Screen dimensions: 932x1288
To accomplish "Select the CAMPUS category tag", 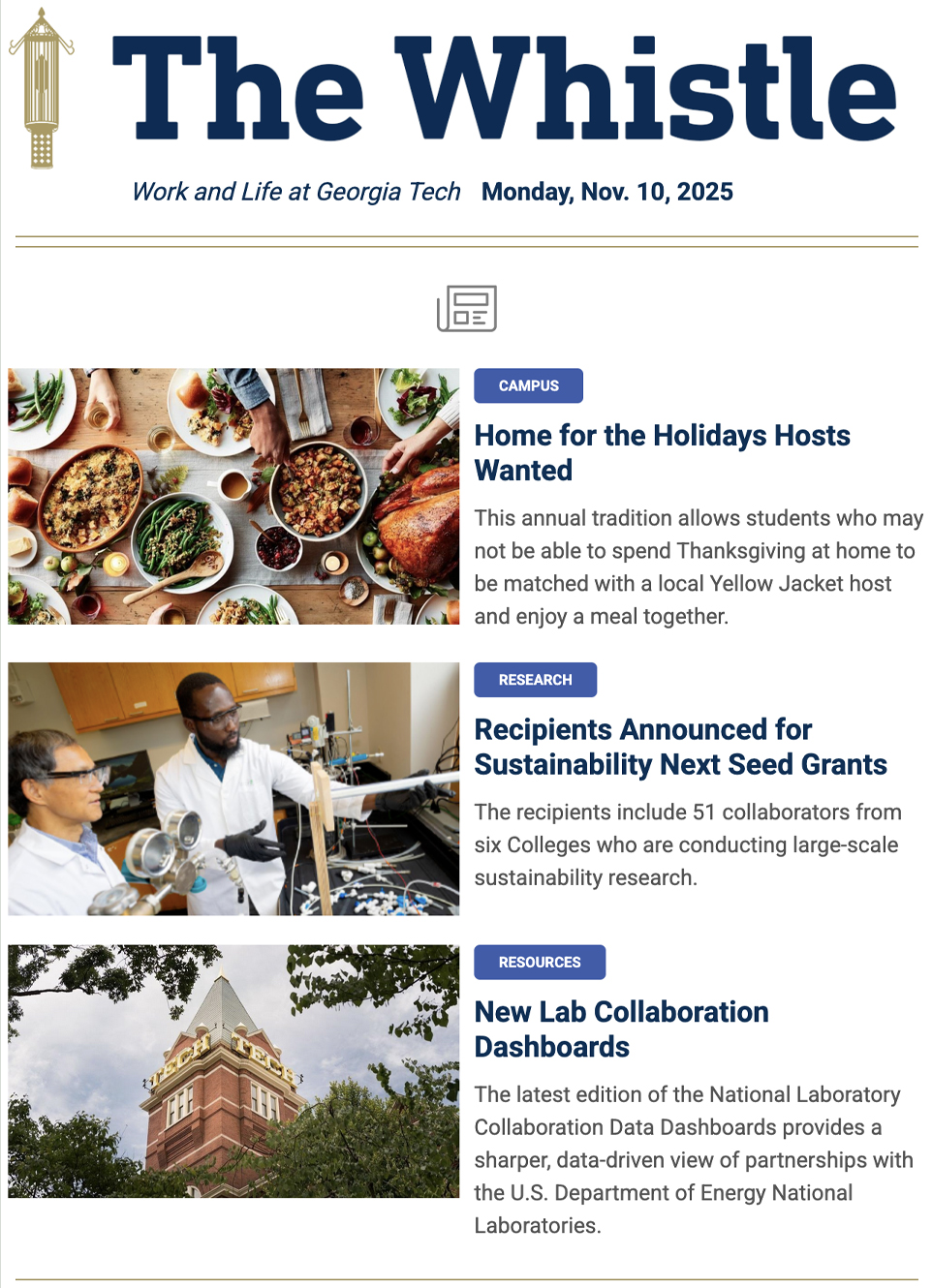I will (528, 385).
